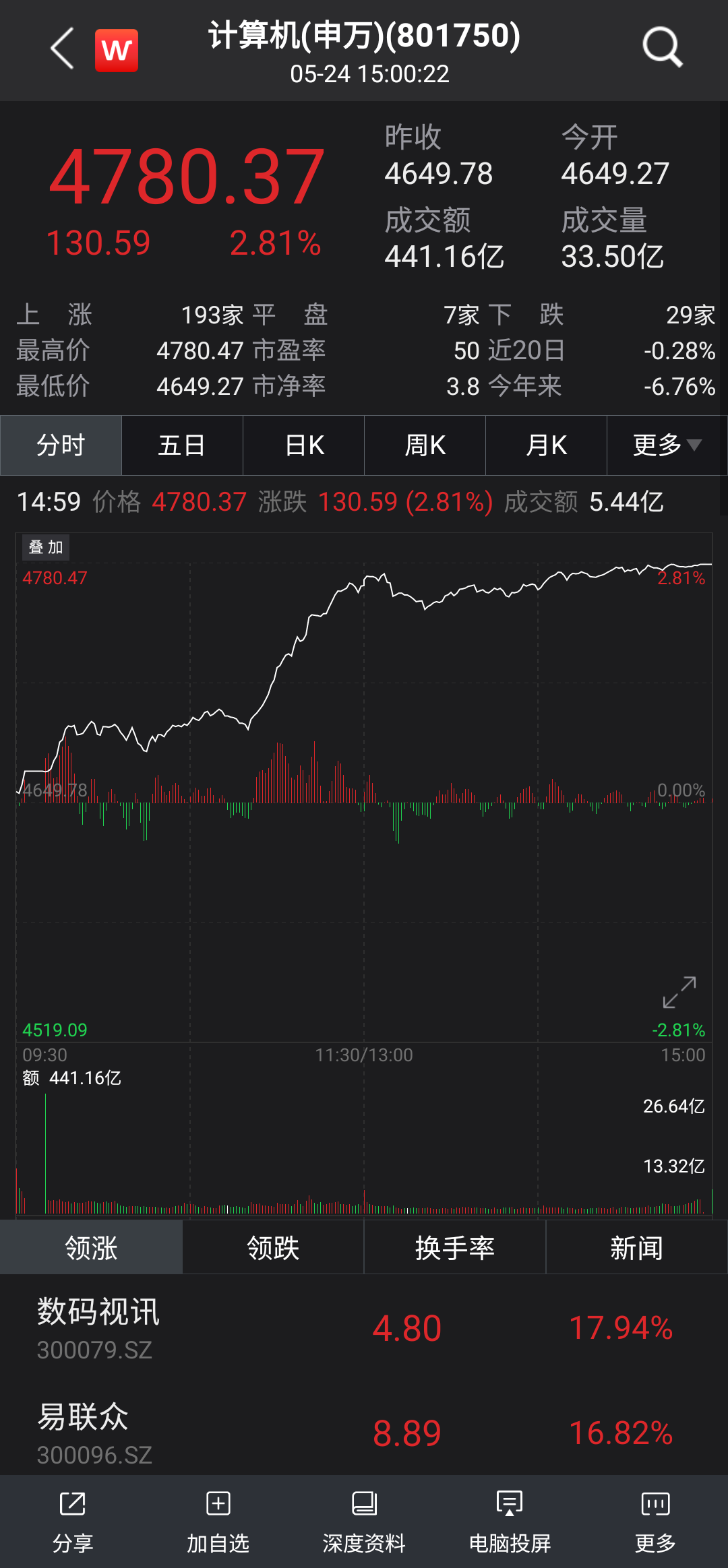Switch to the 五日 chart tab

tap(182, 445)
